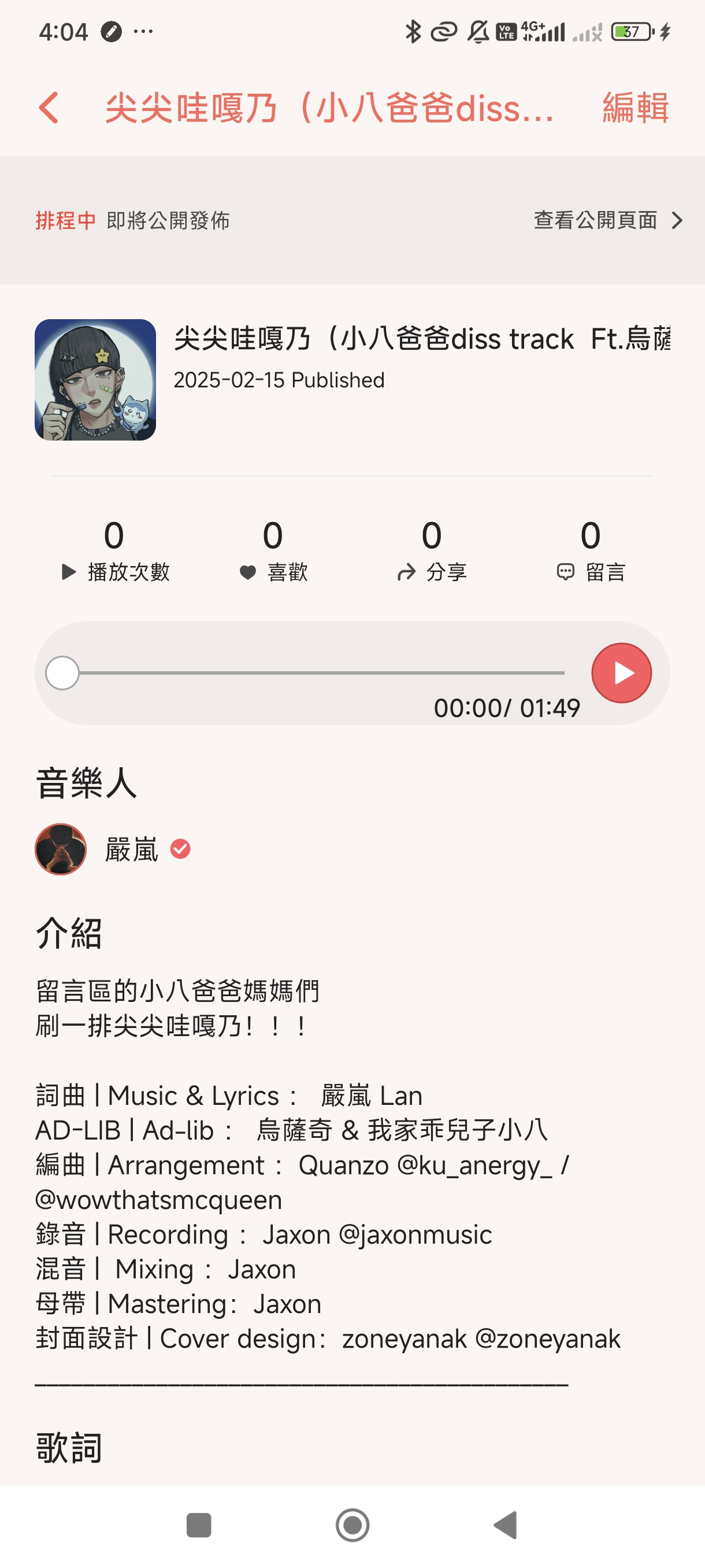The height and width of the screenshot is (1568, 705).
Task: Tap 編輯 to edit the track
Action: click(635, 108)
